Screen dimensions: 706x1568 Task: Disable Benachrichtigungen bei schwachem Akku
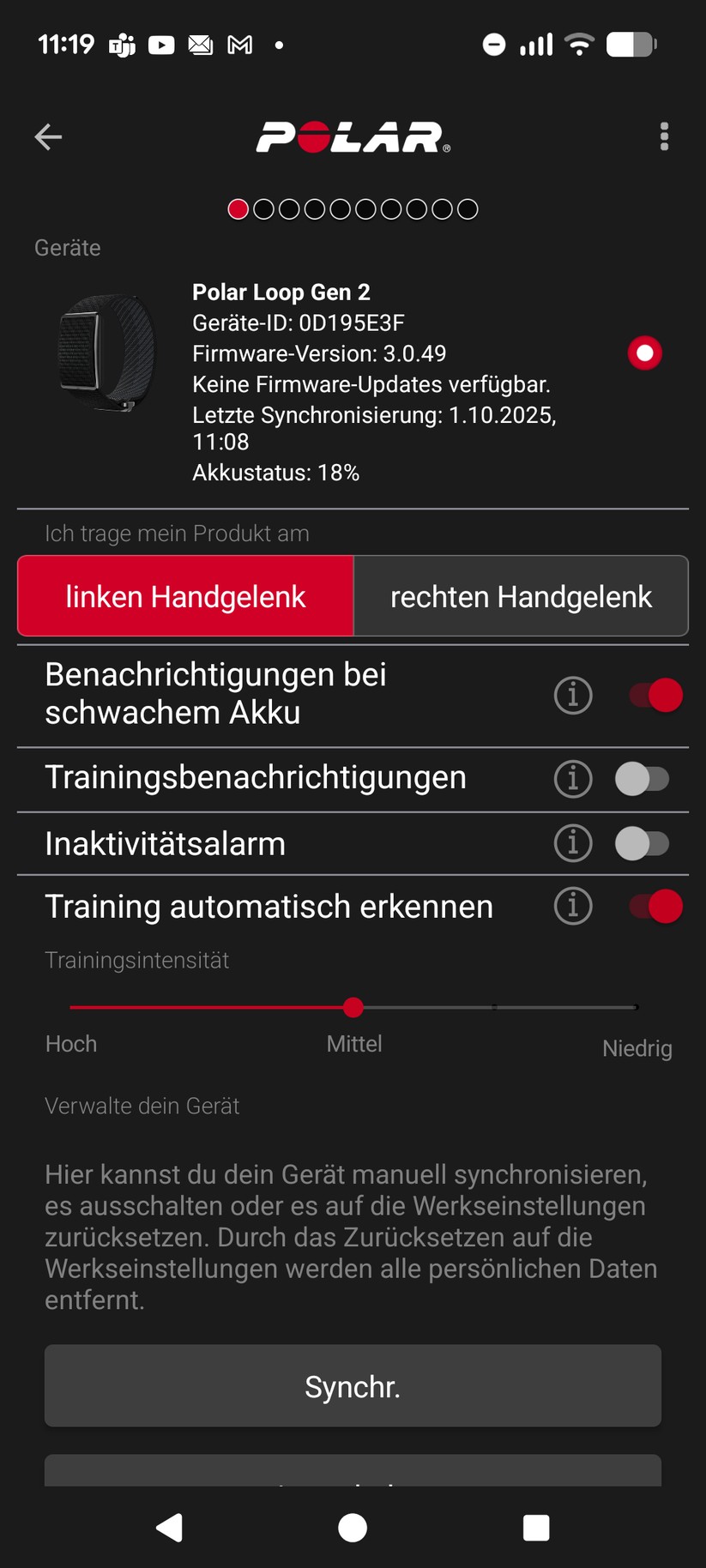pyautogui.click(x=656, y=695)
